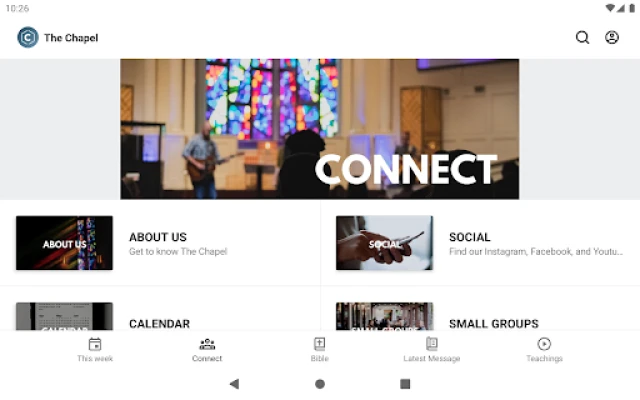The height and width of the screenshot is (400, 640).
Task: Go to the Teachings tab
Action: pos(544,349)
